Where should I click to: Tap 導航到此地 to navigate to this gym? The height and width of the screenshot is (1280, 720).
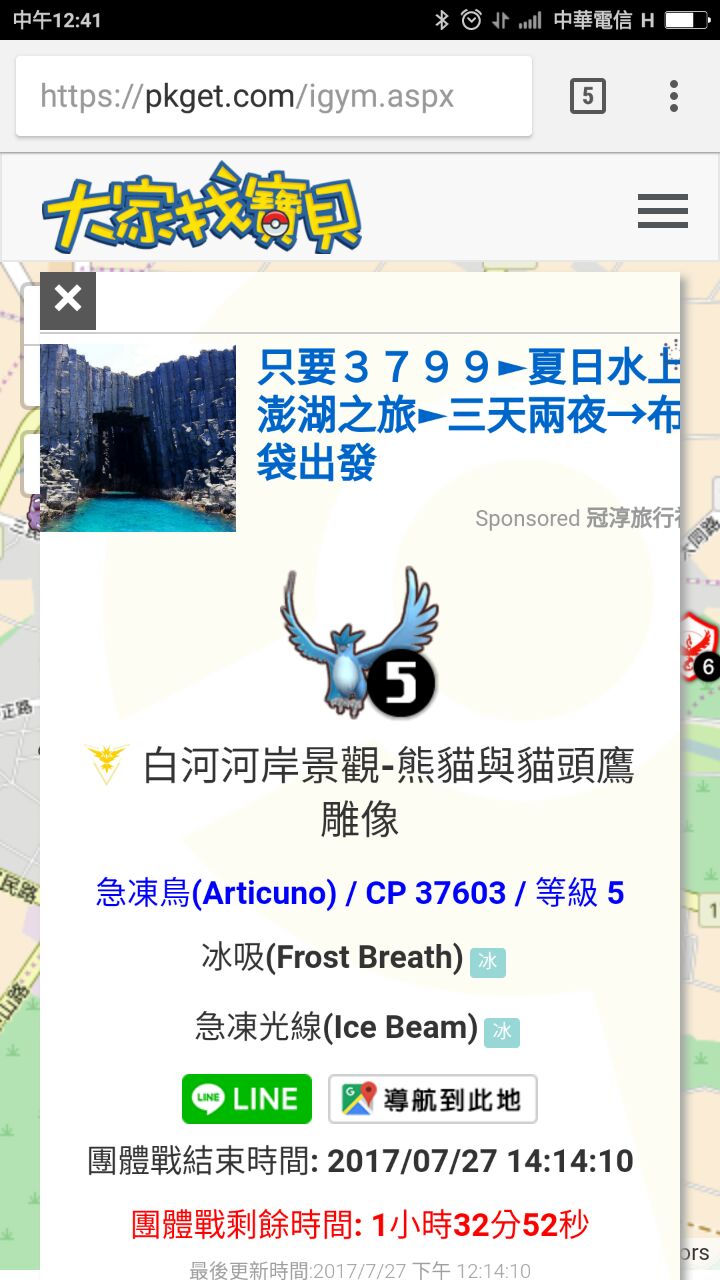click(433, 1099)
